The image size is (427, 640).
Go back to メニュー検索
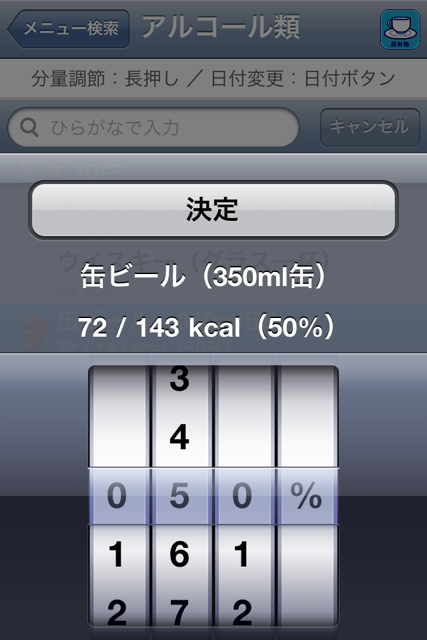point(69,29)
